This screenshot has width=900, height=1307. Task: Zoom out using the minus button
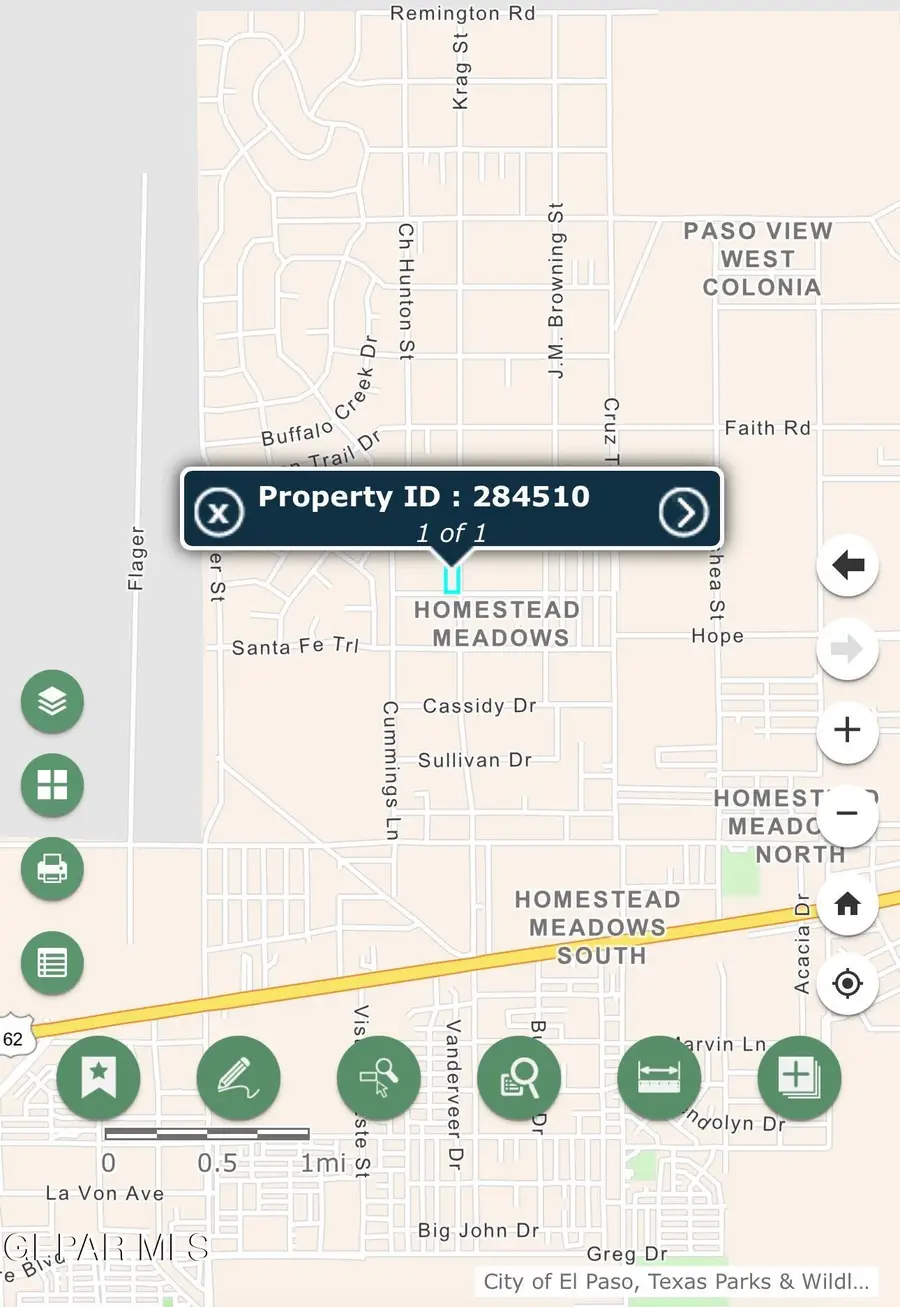tap(847, 813)
